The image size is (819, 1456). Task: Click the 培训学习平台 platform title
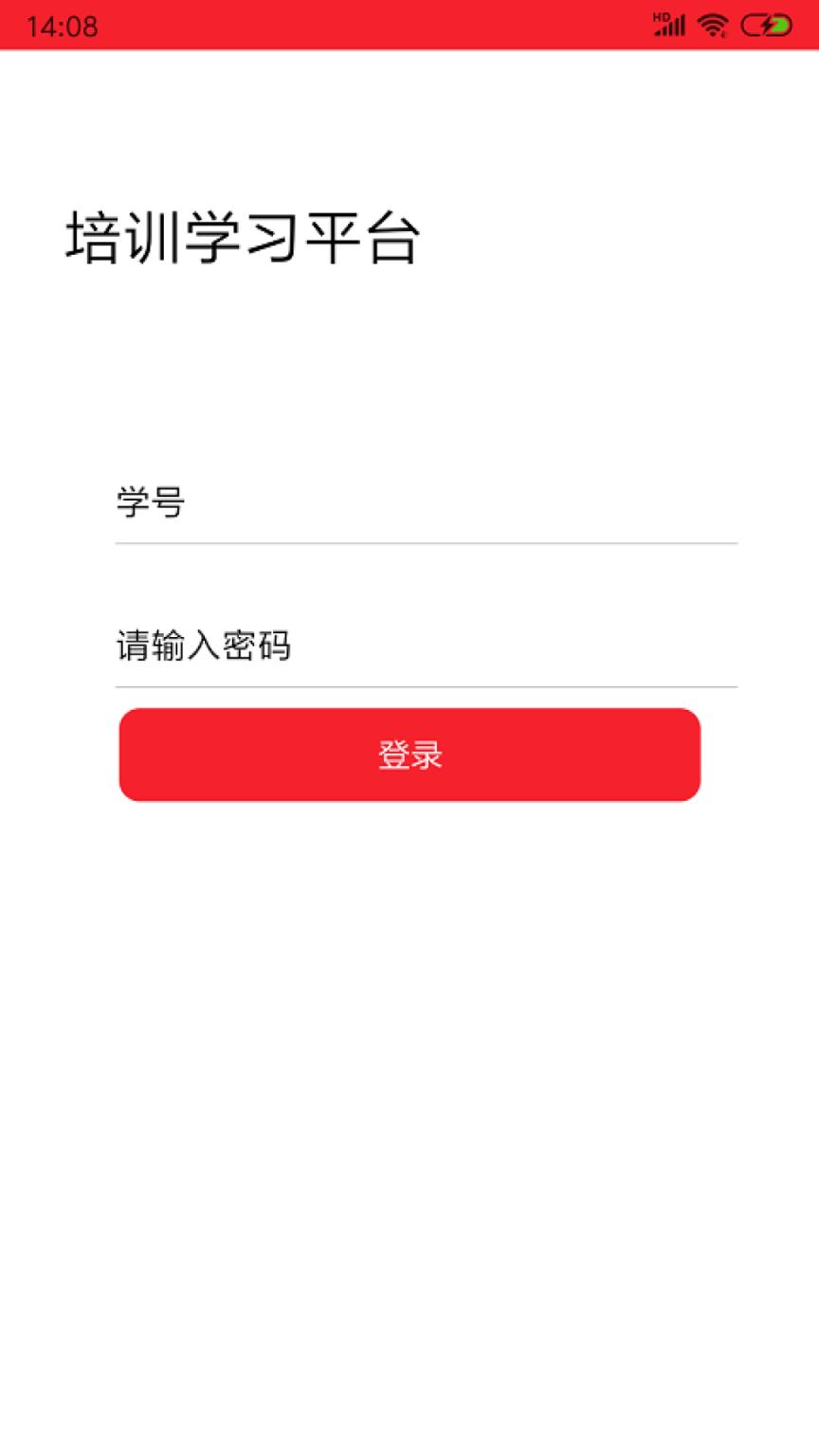[244, 237]
